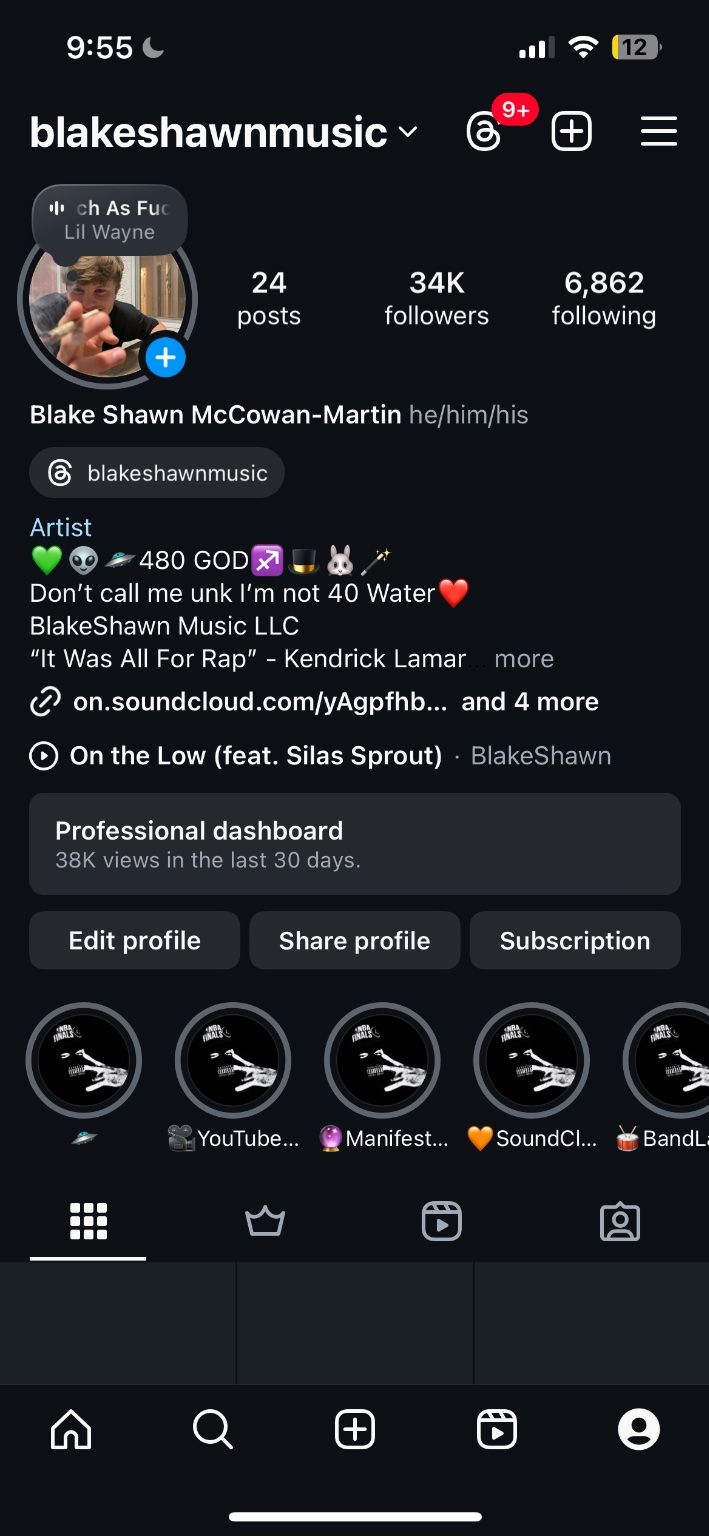Go to the Search tab
The width and height of the screenshot is (709, 1536).
point(212,1429)
